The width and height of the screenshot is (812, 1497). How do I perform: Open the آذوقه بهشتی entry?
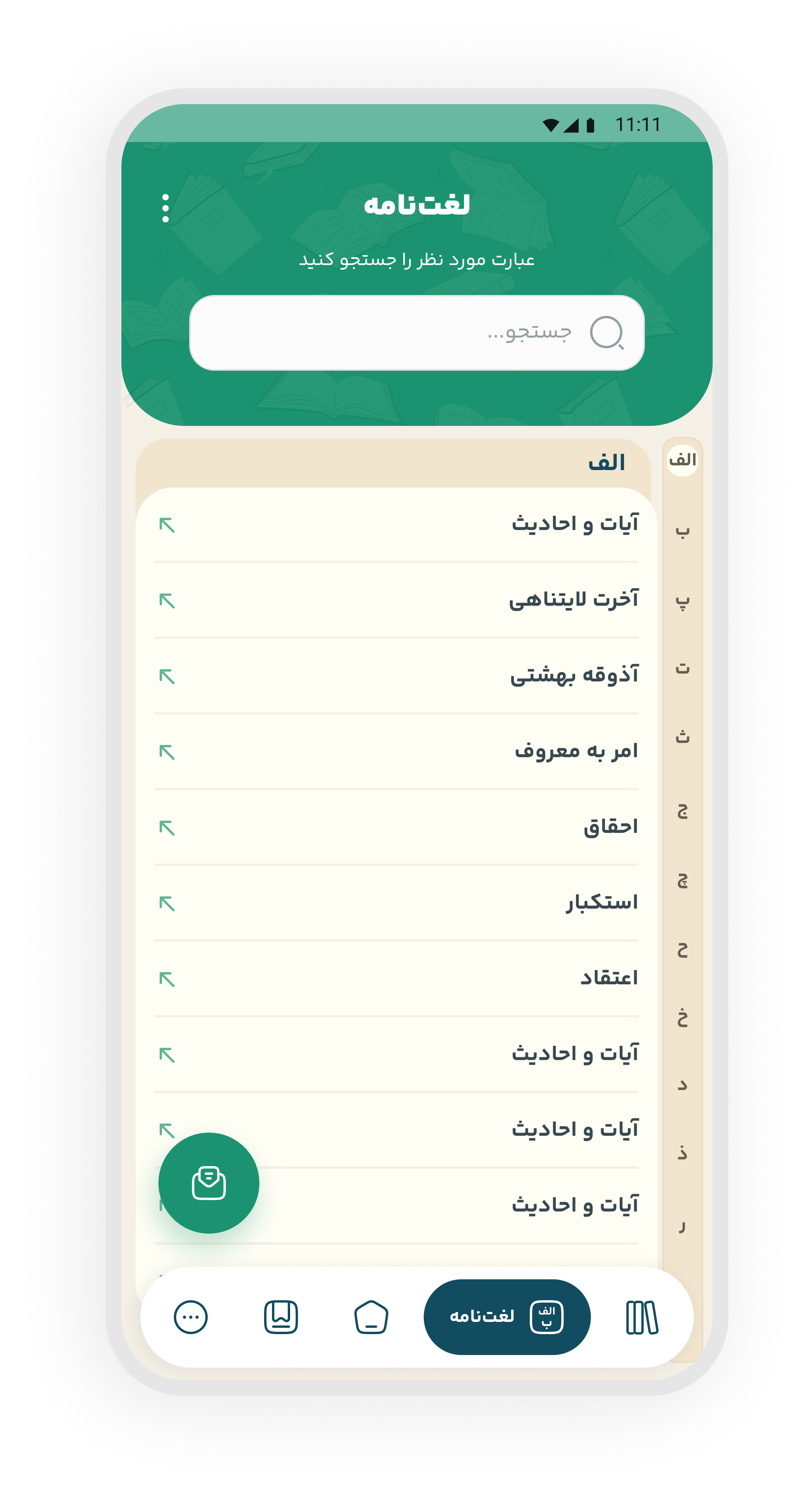396,676
